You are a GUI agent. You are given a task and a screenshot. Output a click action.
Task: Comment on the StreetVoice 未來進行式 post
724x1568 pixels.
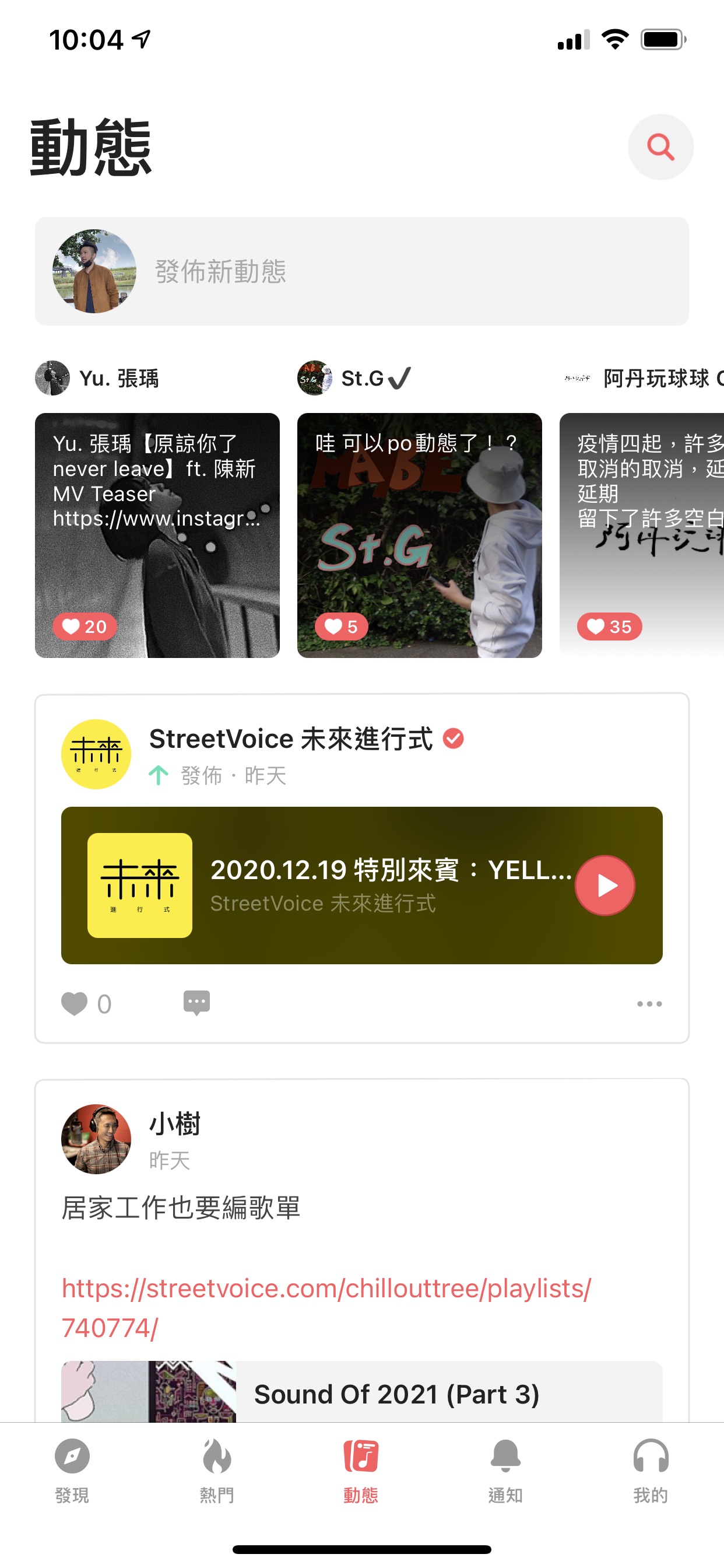pyautogui.click(x=196, y=1003)
